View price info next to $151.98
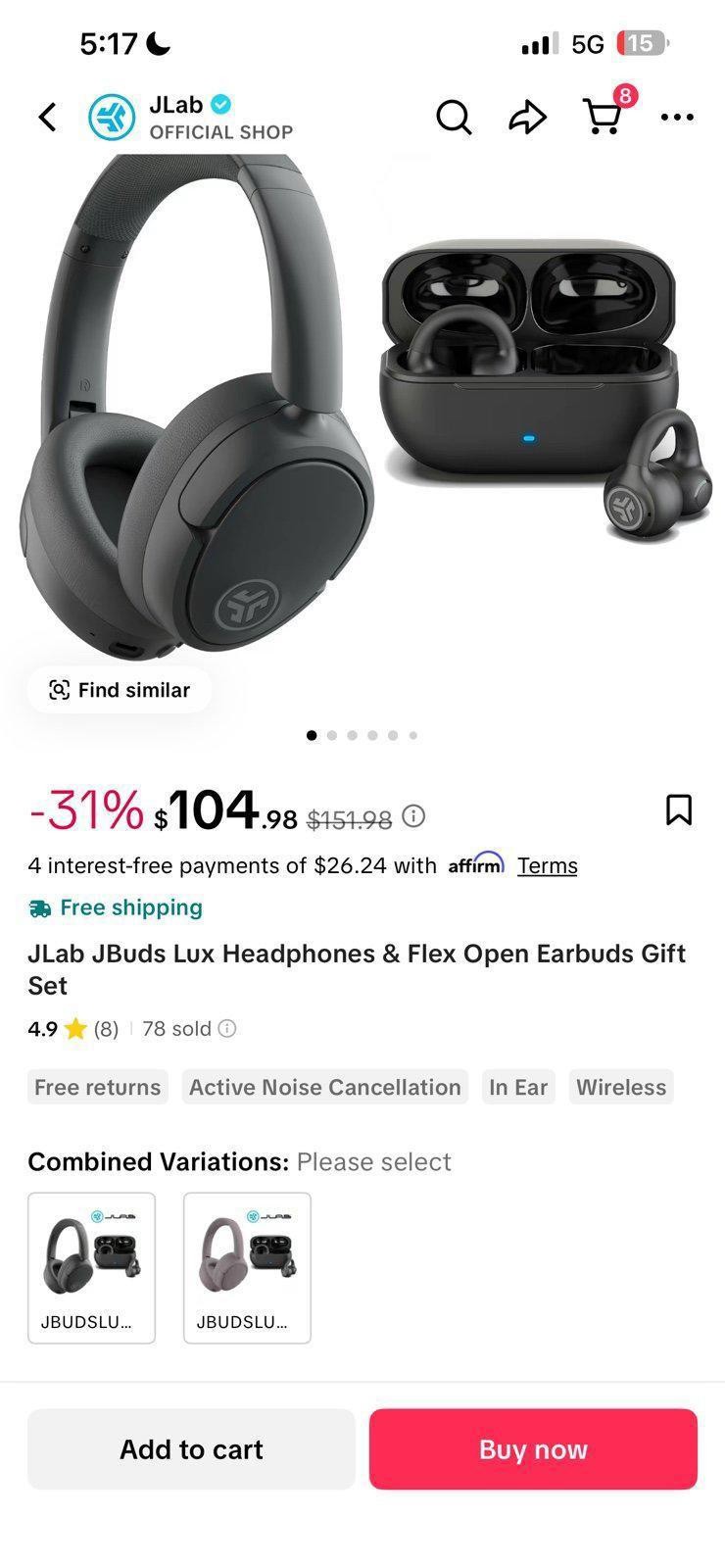Screen dimensions: 725x1568 (414, 815)
